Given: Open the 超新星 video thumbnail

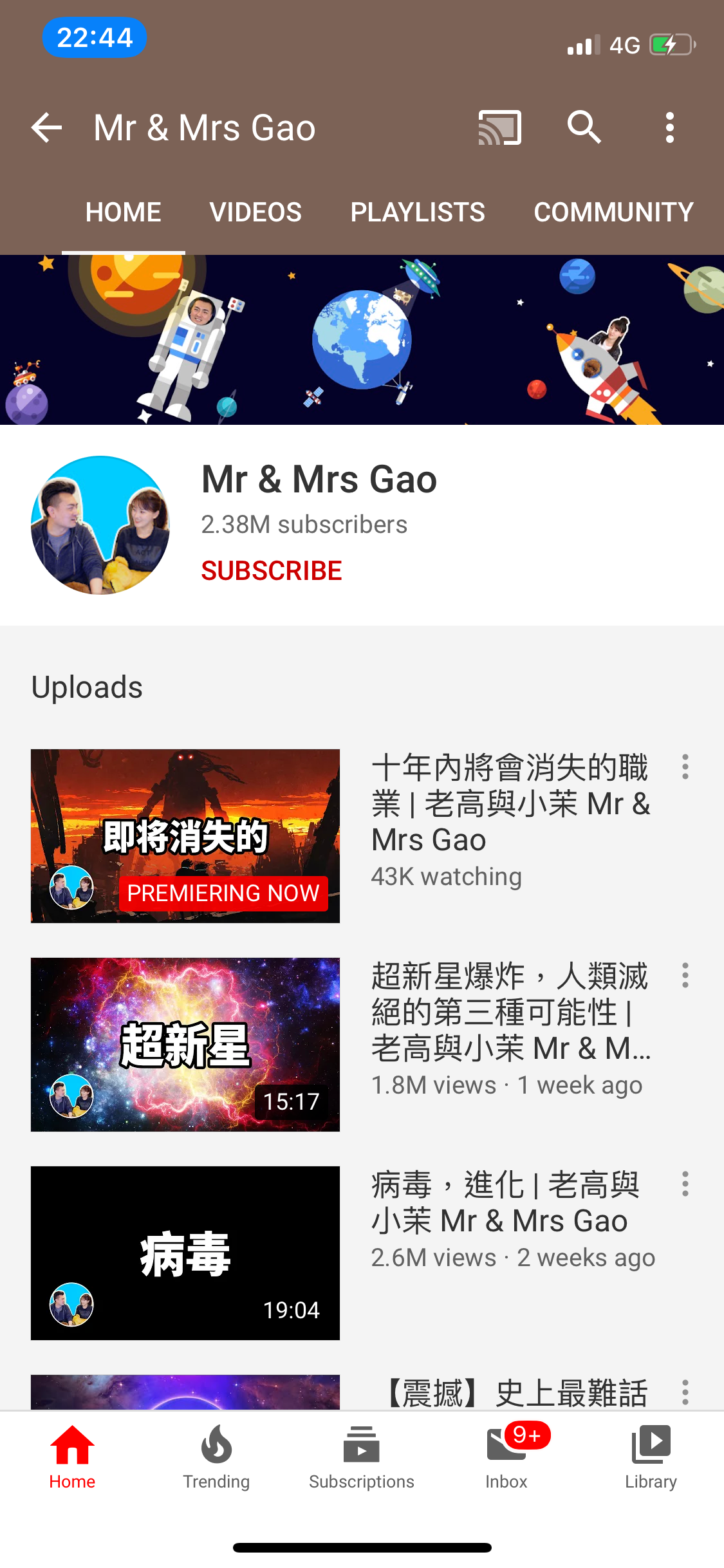Looking at the screenshot, I should tap(185, 1044).
